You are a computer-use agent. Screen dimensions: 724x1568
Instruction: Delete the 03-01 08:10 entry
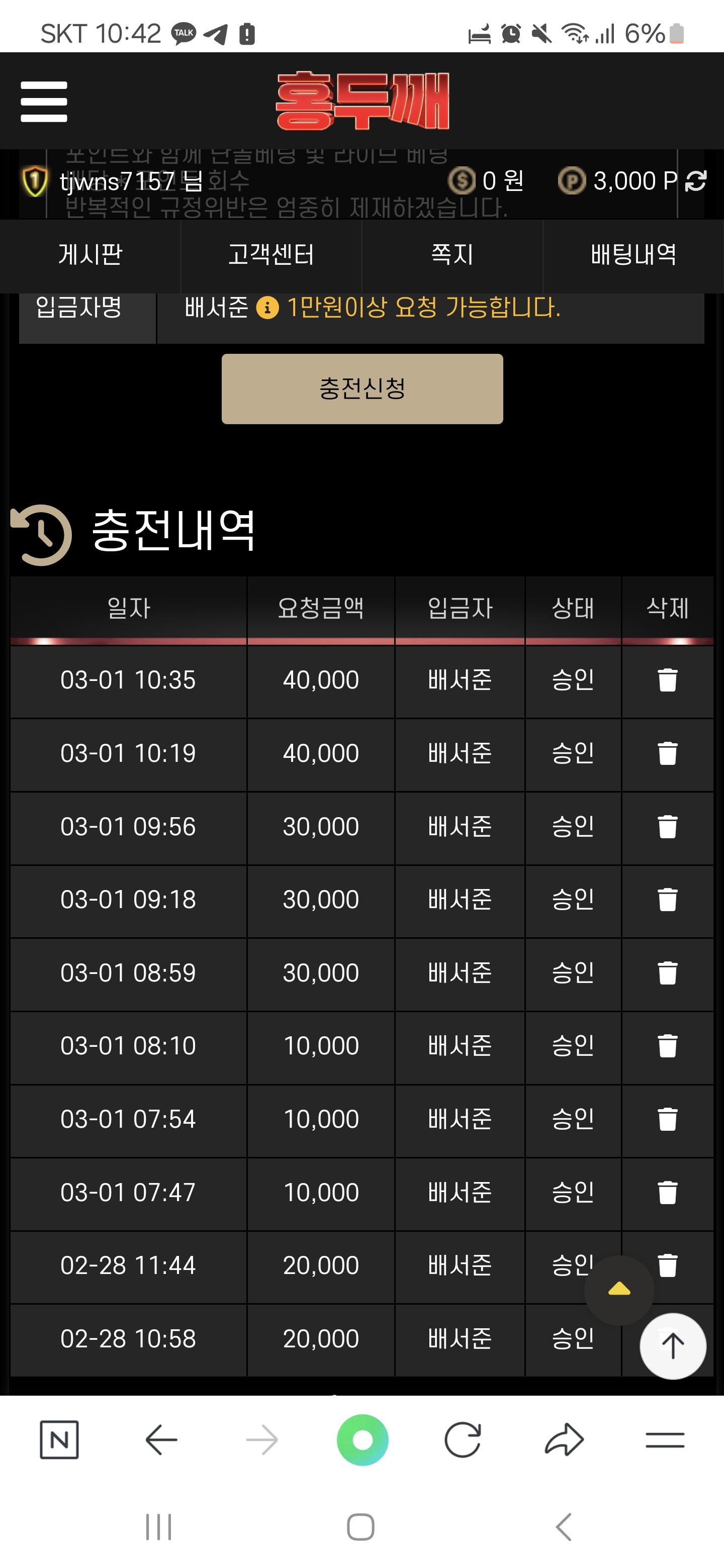667,1046
